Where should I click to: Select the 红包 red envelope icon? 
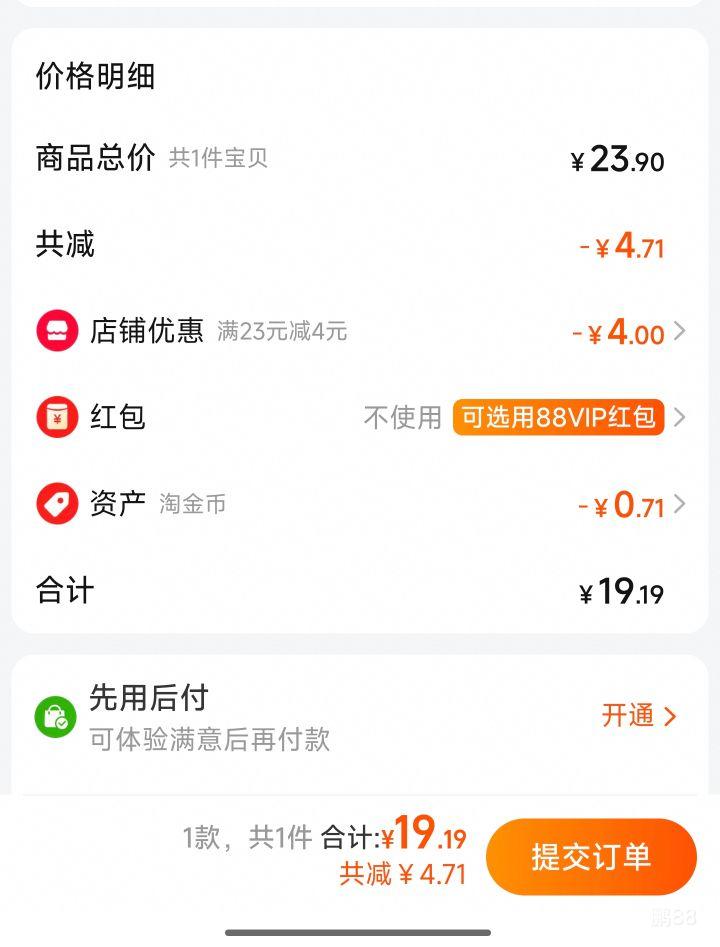tap(56, 417)
